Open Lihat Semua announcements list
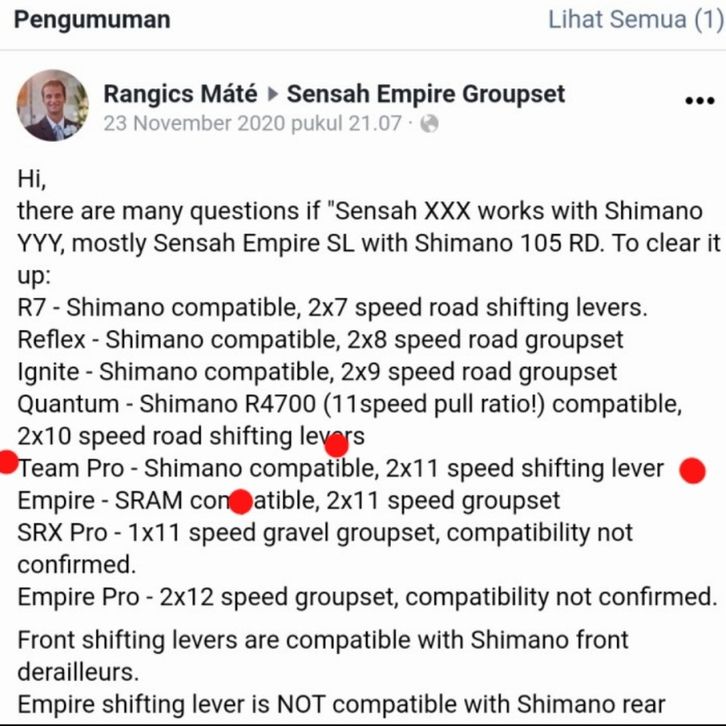Viewport: 726px width, 726px height. [635, 20]
